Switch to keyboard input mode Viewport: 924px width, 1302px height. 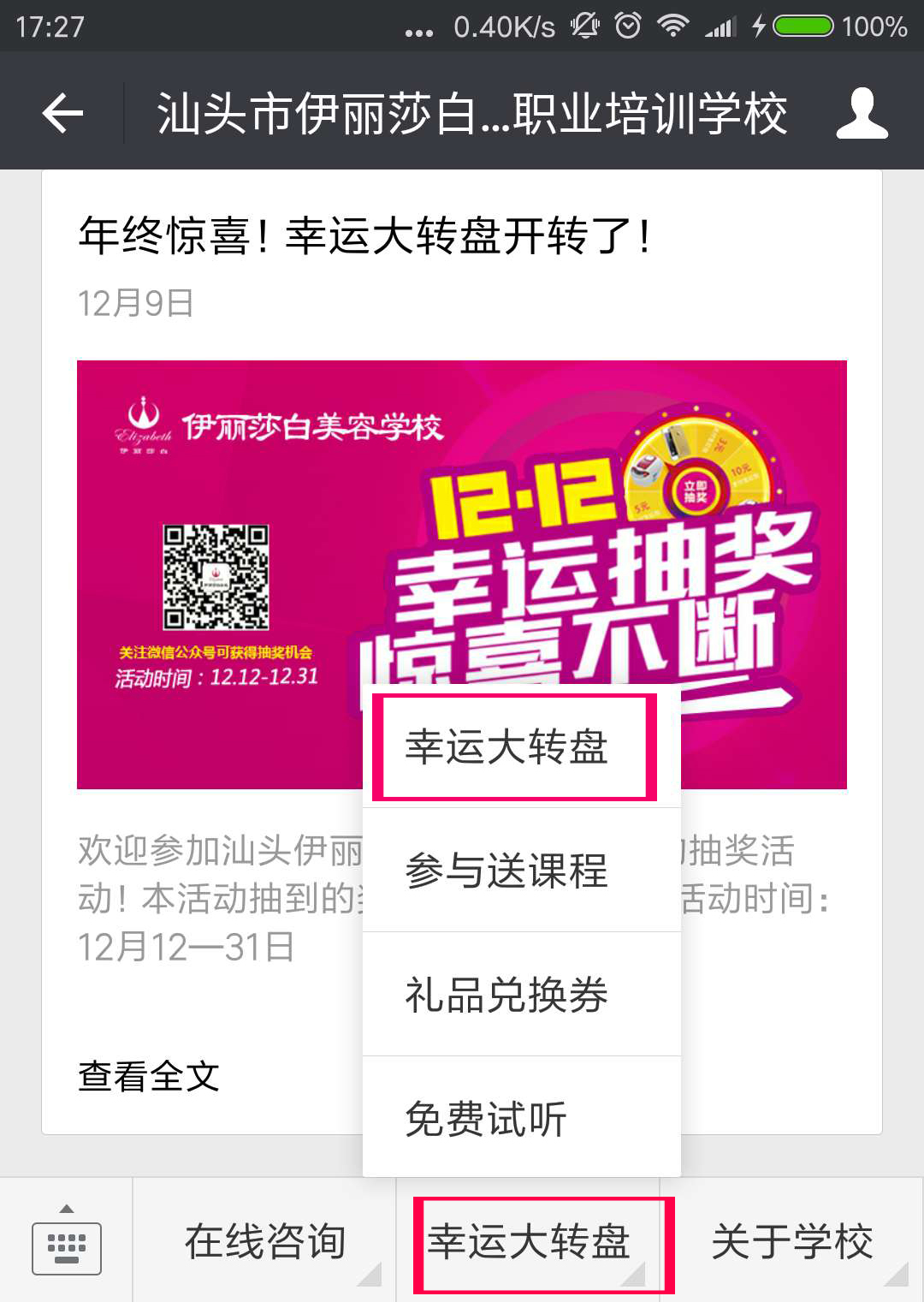(x=66, y=1242)
